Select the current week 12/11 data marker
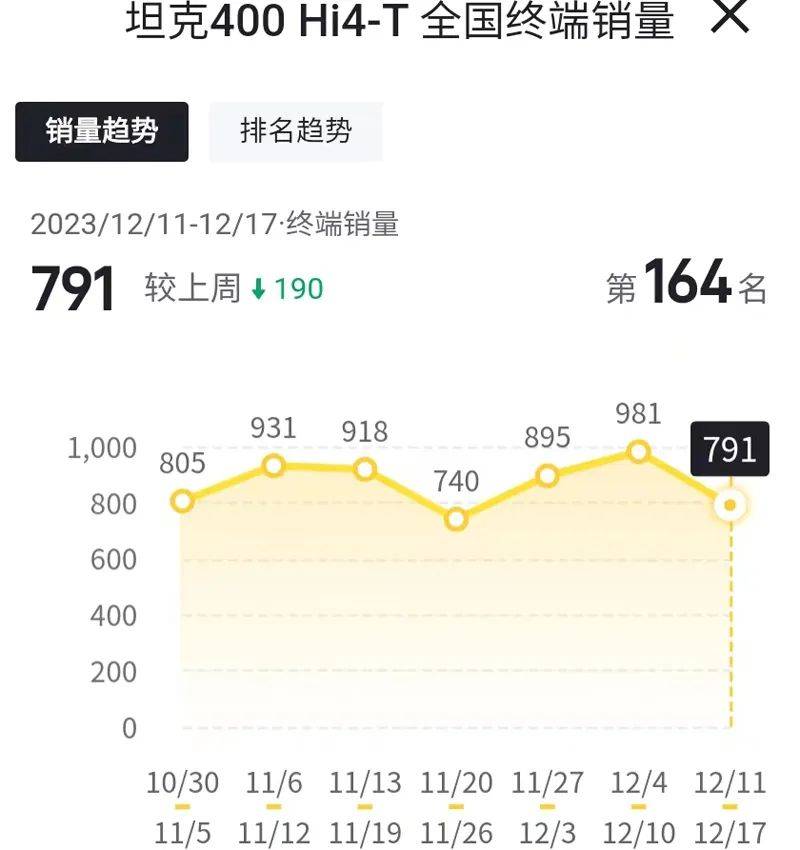Screen dimensions: 800x850 (x=729, y=503)
